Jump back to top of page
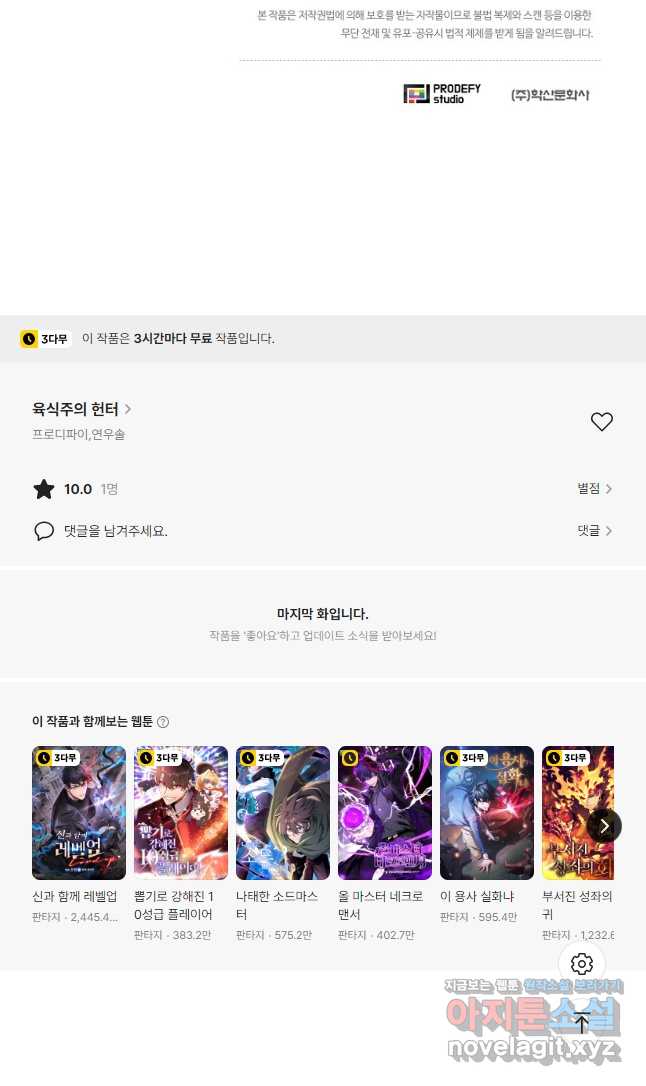Screen dimensions: 646x1086 click(x=582, y=1022)
